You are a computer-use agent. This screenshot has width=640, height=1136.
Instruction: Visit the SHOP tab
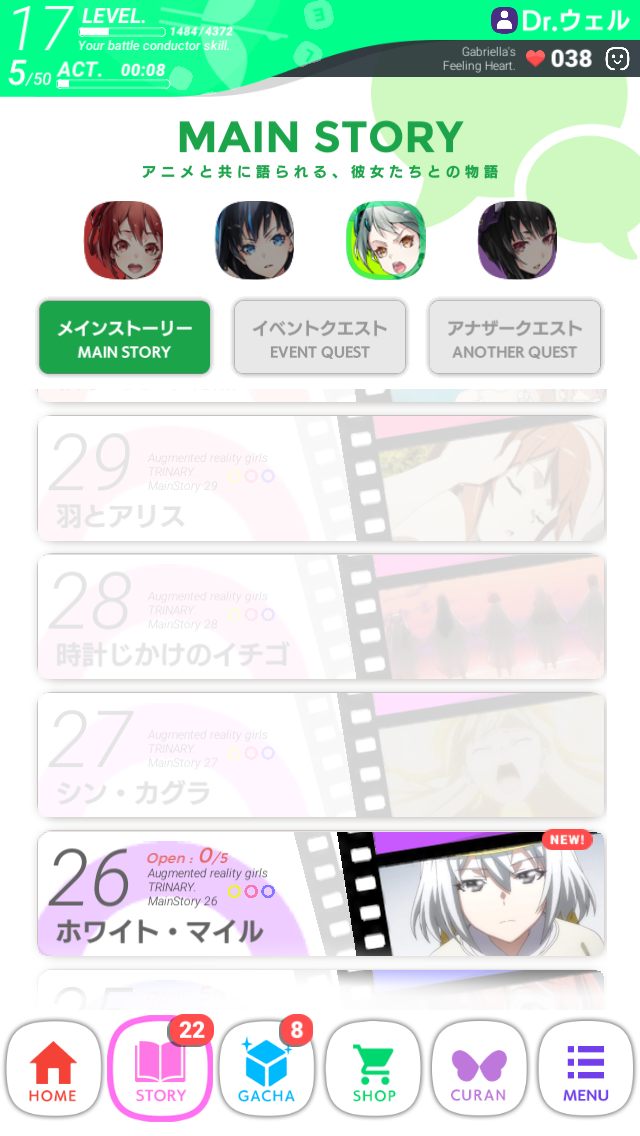(372, 1069)
